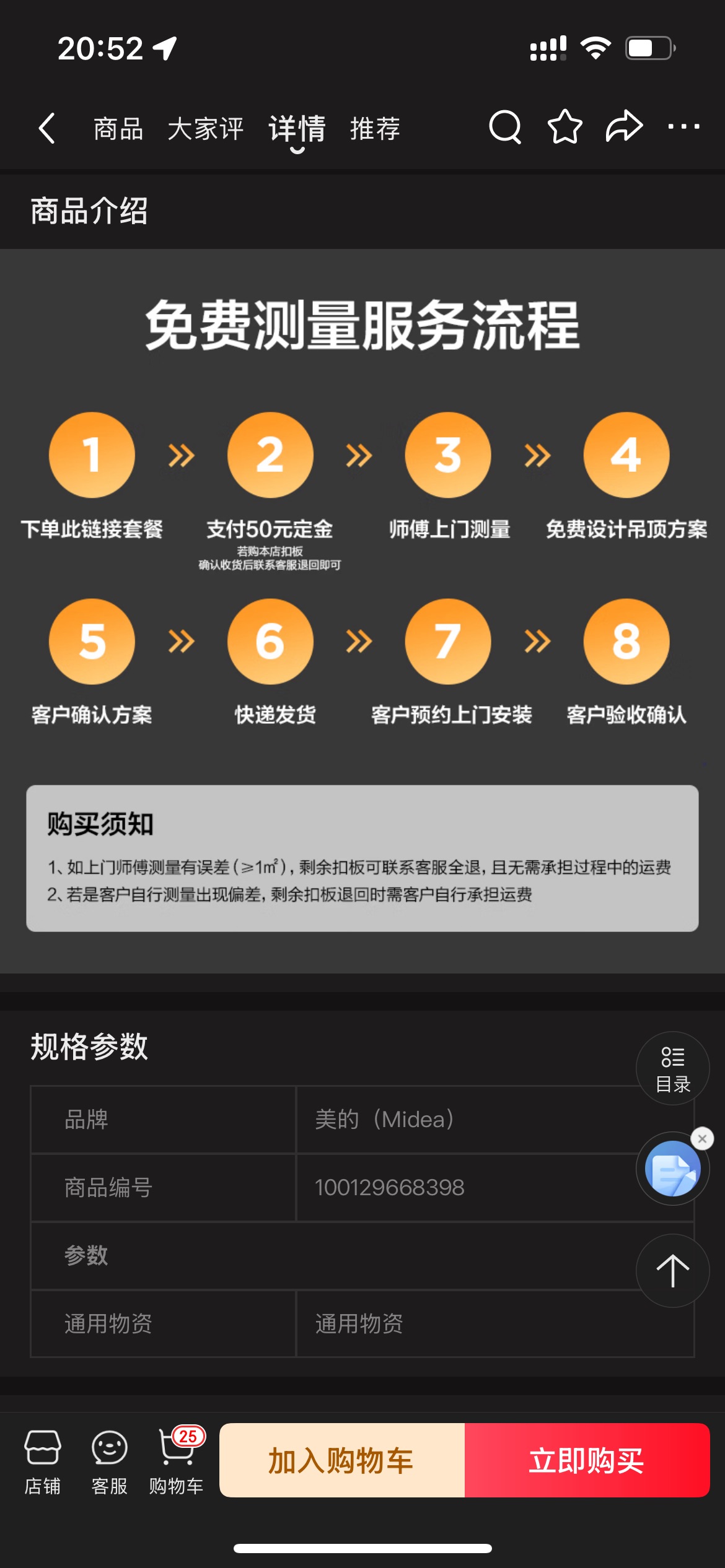Switch to the 商品 tab

(x=118, y=128)
